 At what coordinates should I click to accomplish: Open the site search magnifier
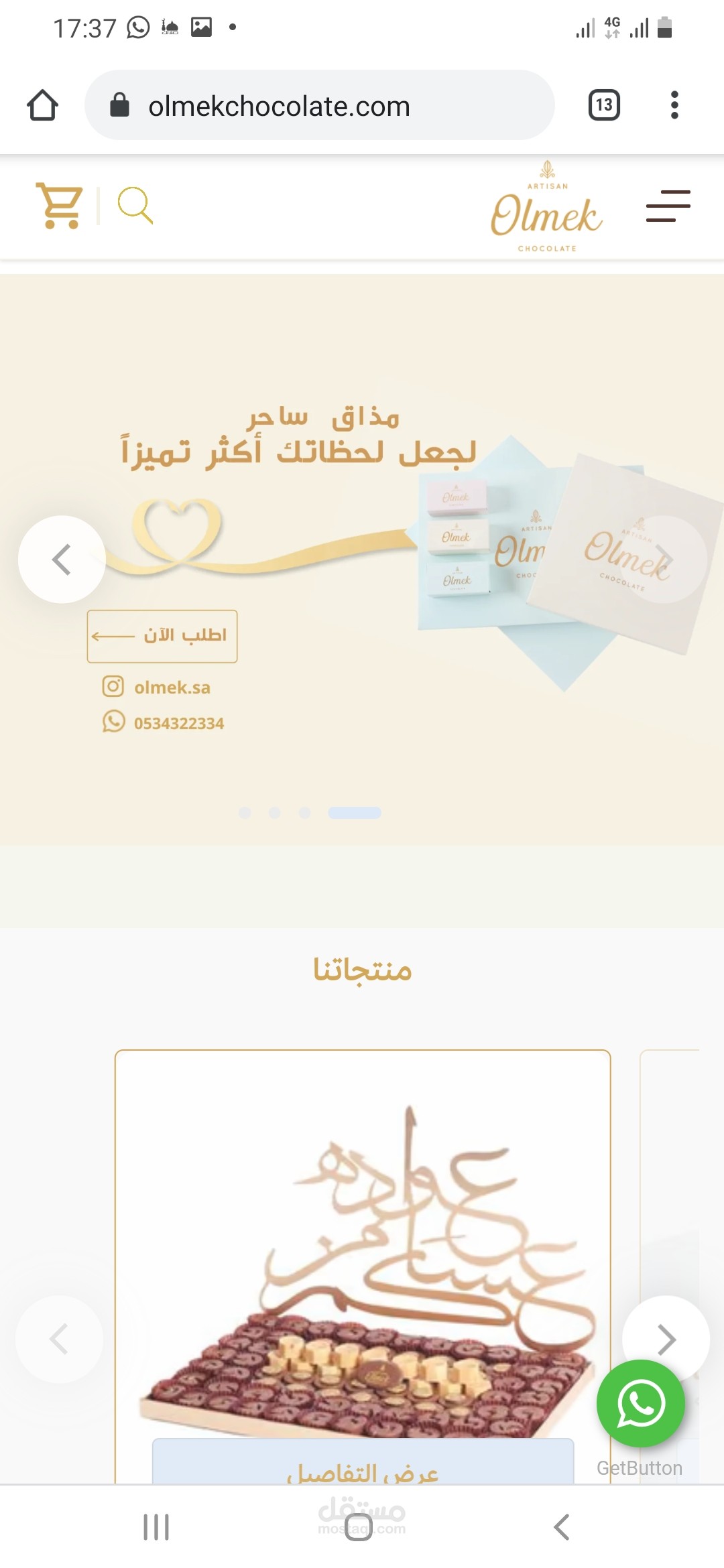(x=135, y=205)
